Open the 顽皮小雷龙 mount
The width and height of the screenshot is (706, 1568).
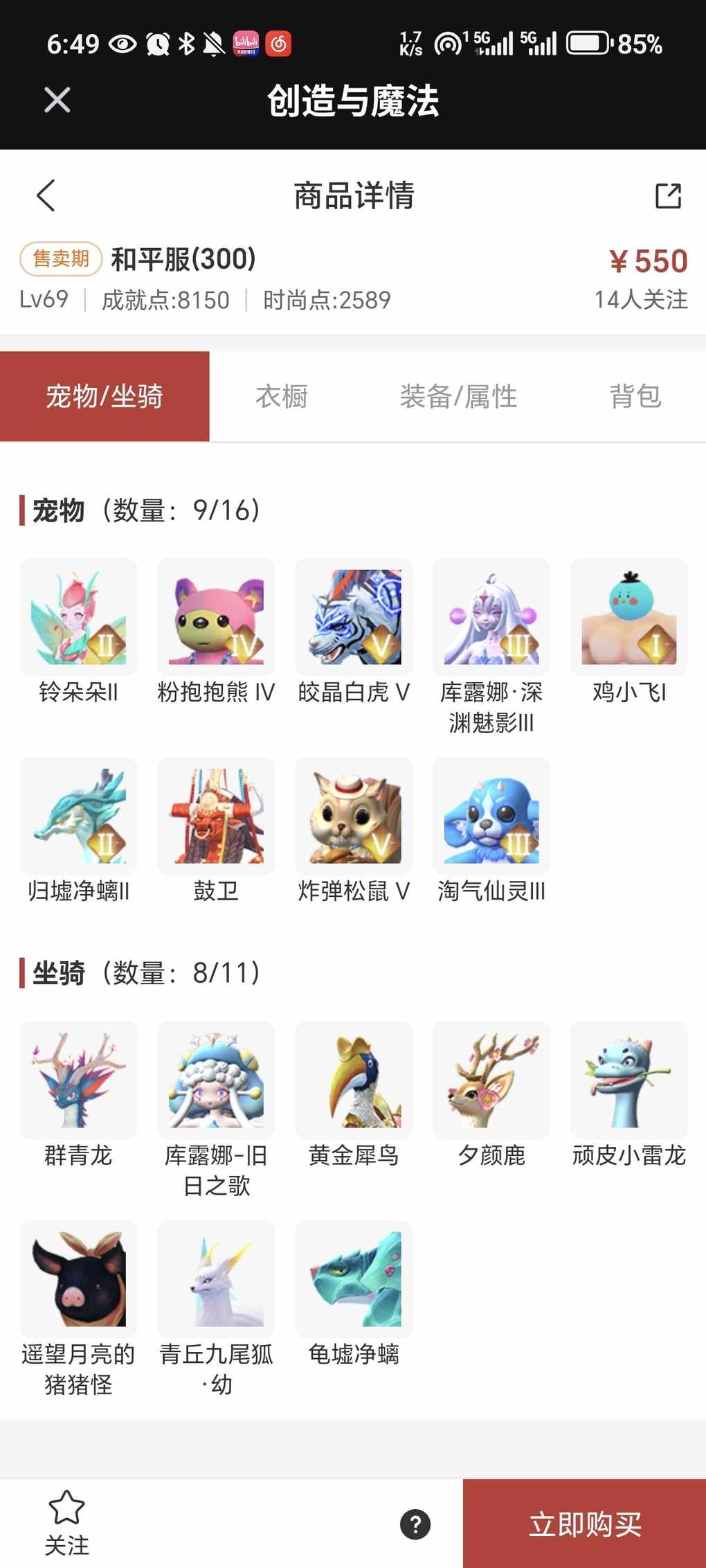[x=629, y=1080]
